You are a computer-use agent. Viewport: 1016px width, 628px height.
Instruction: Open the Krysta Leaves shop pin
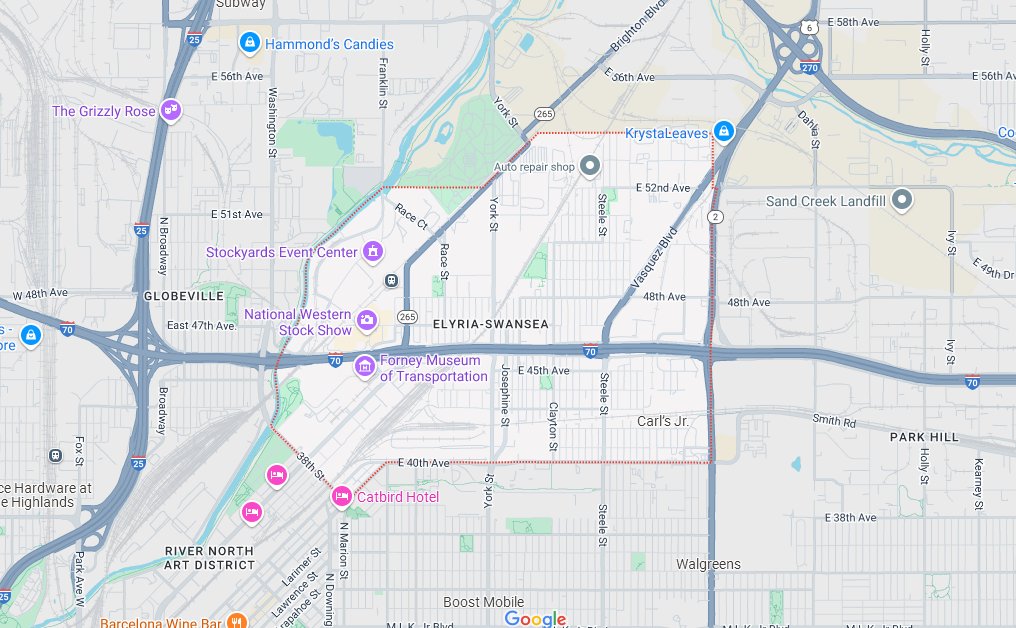point(724,132)
